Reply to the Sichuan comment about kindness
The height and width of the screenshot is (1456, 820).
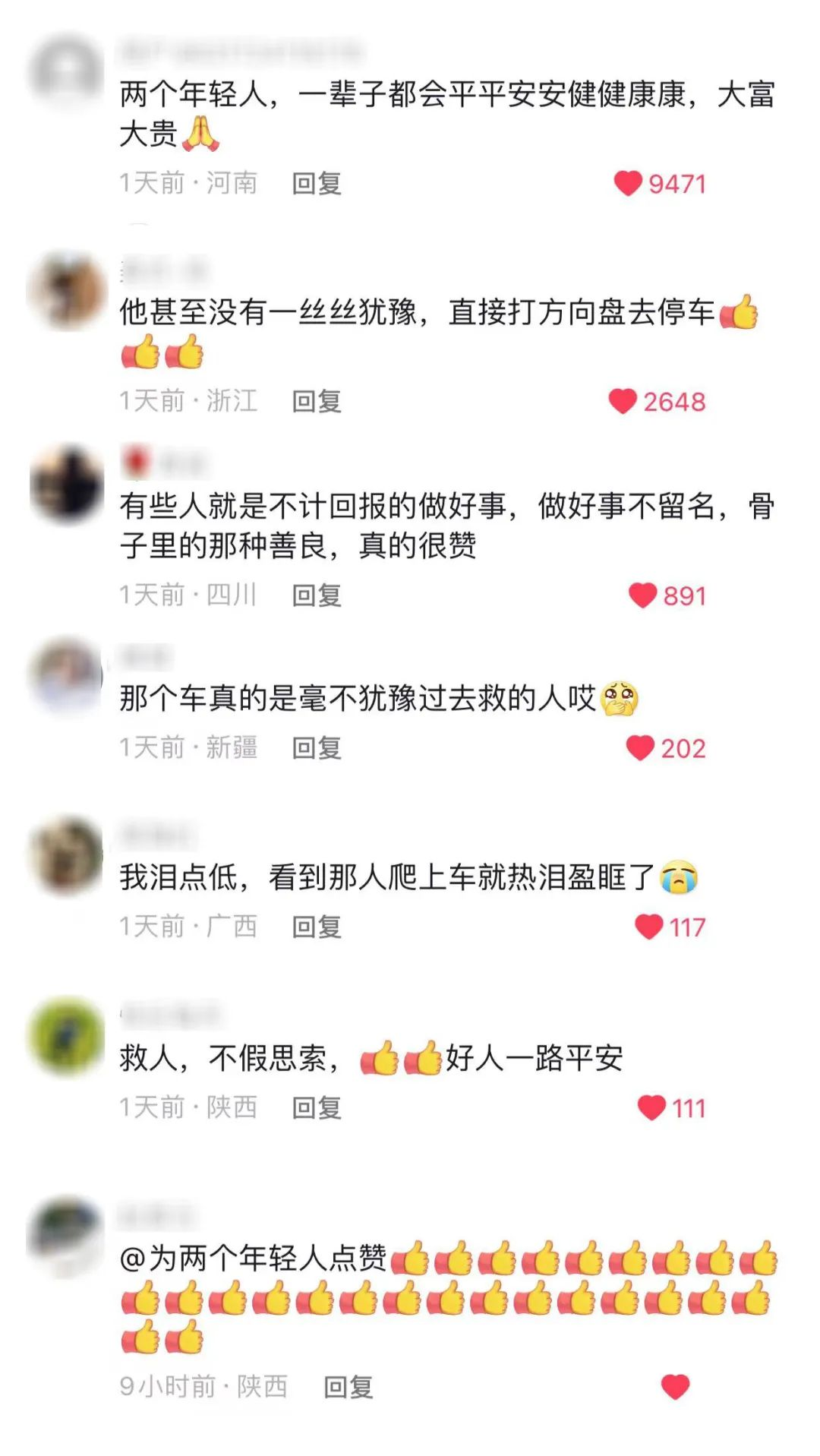317,595
